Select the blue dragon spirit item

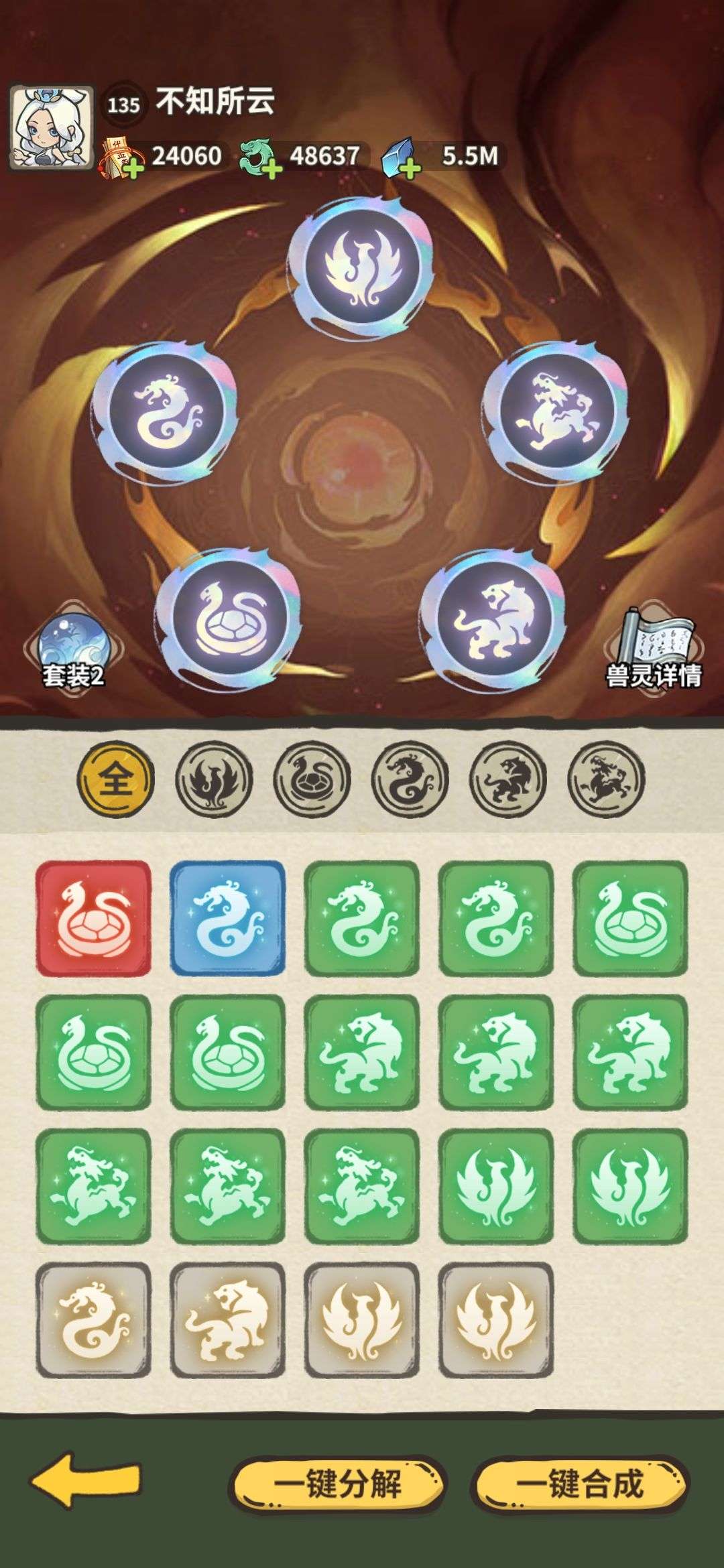[x=227, y=919]
